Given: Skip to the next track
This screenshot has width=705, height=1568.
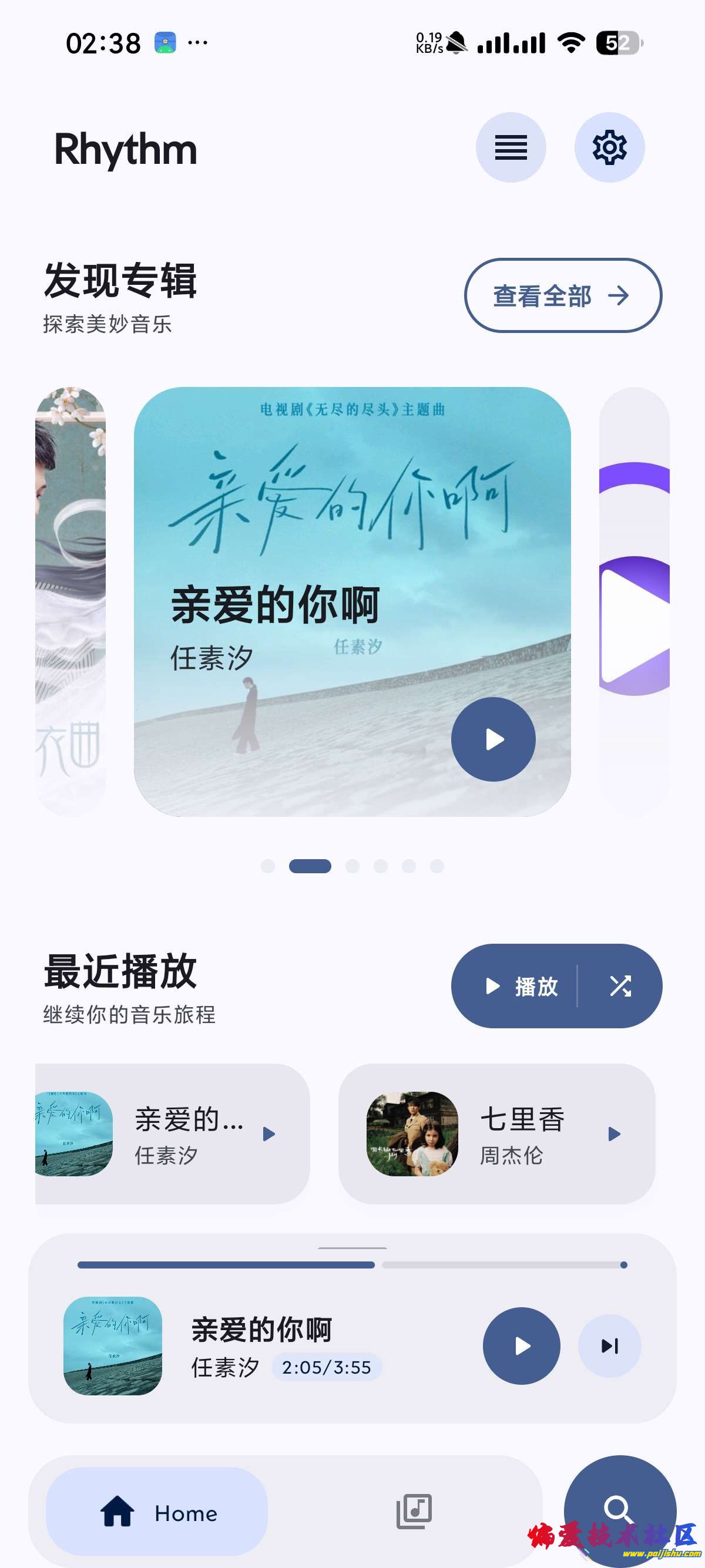Looking at the screenshot, I should tap(609, 1345).
